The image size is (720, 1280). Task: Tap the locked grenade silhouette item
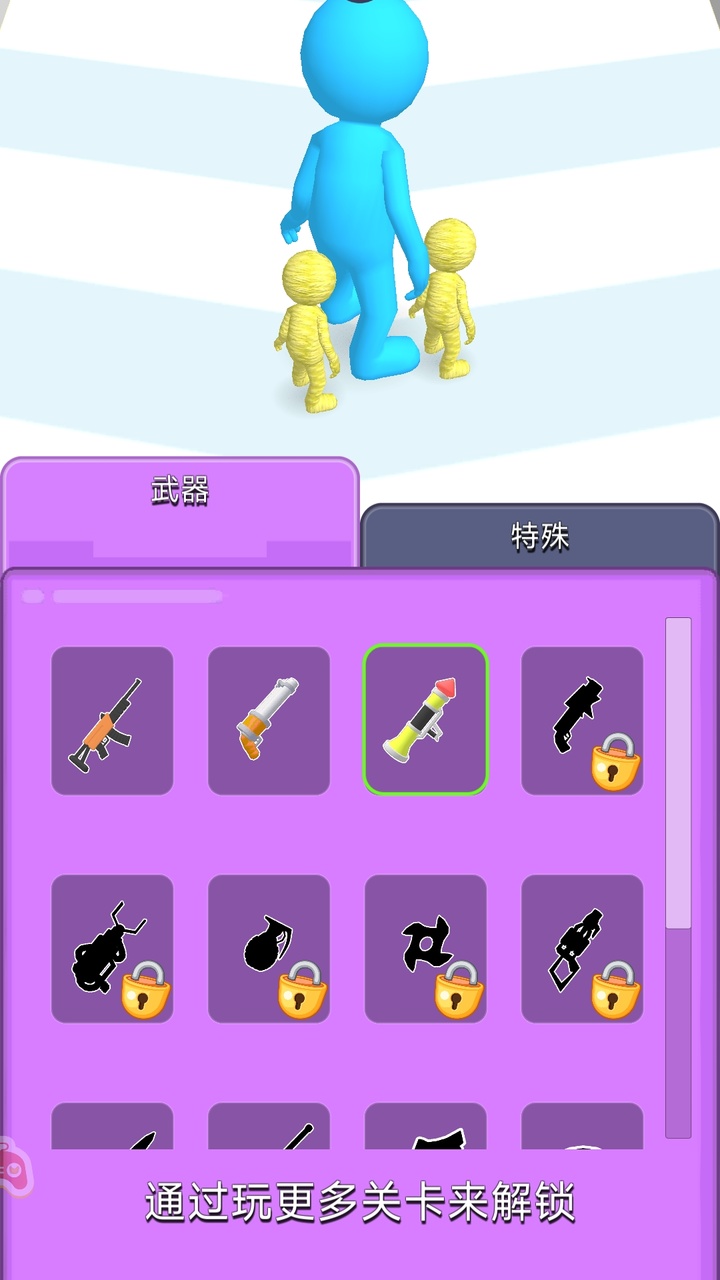pyautogui.click(x=269, y=949)
